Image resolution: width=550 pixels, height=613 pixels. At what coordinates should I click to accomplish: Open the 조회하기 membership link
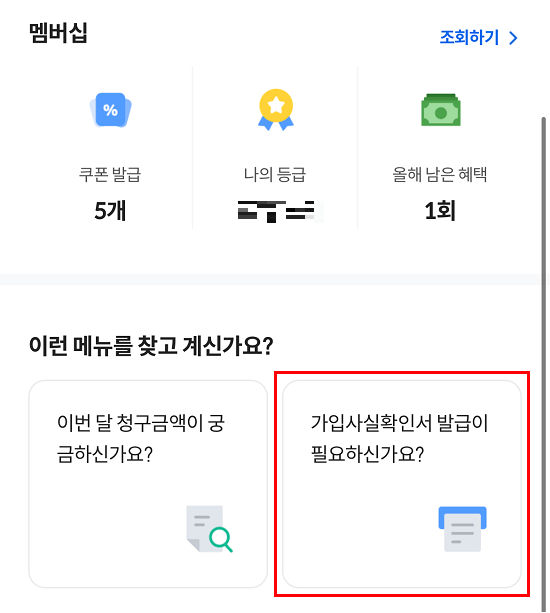pyautogui.click(x=479, y=38)
